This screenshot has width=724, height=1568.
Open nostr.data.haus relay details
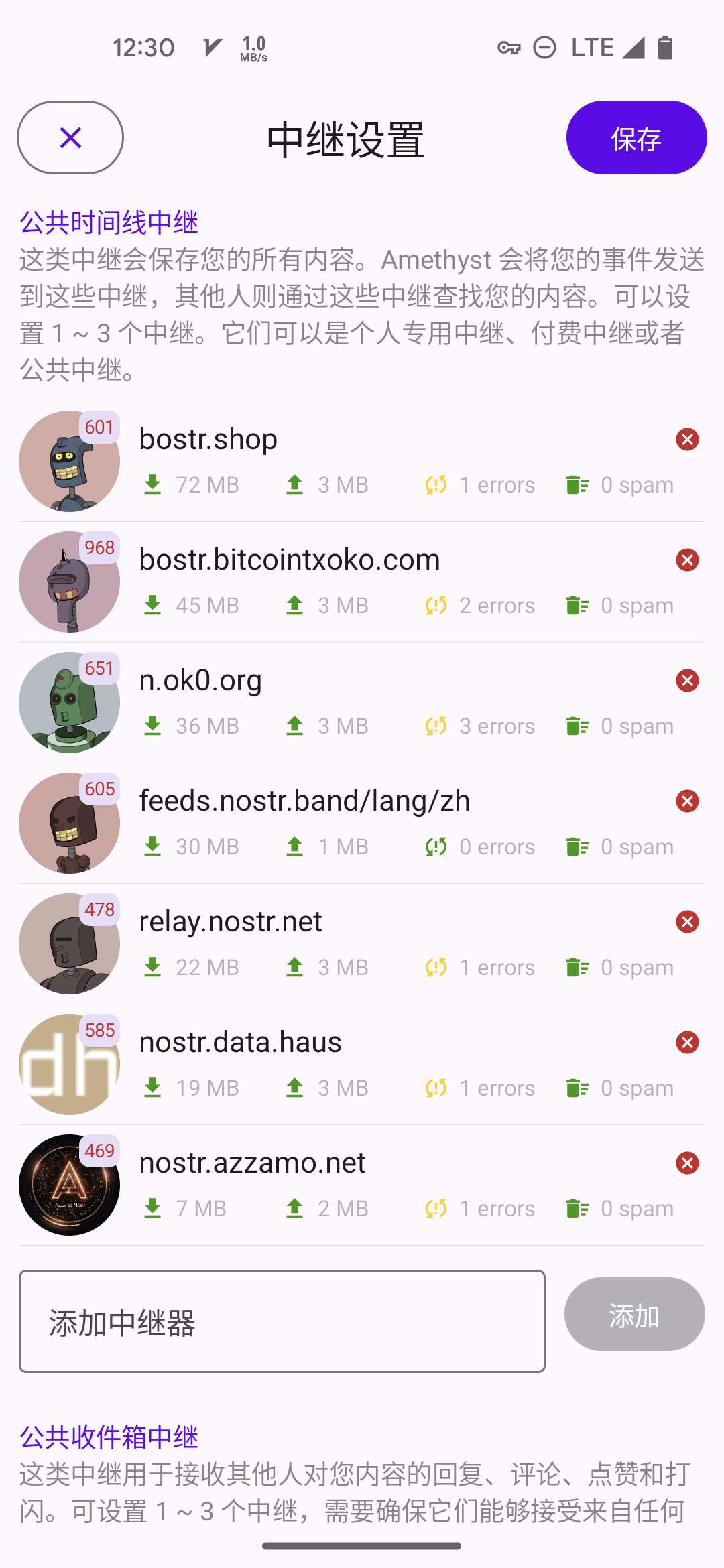(240, 1043)
